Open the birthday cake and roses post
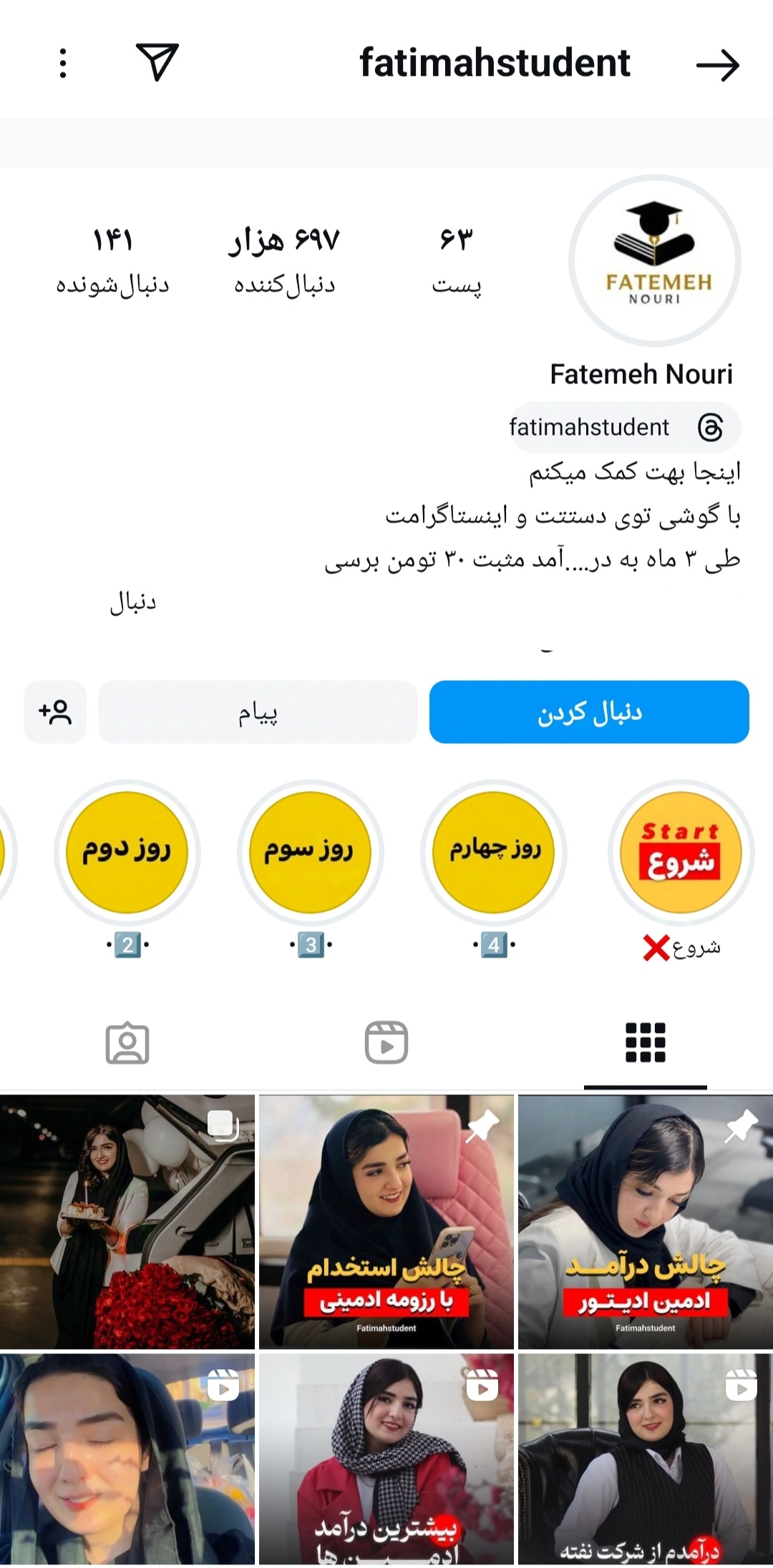 [x=127, y=1221]
